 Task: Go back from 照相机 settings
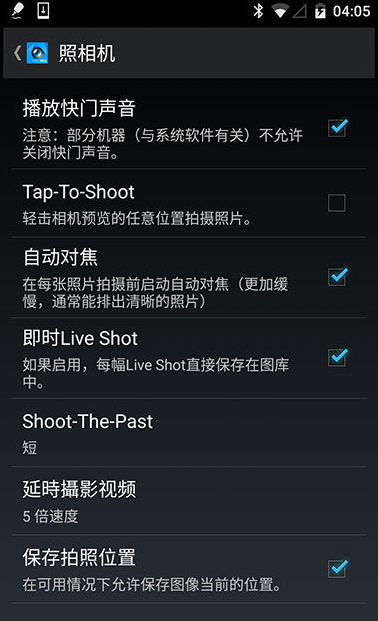click(x=31, y=53)
